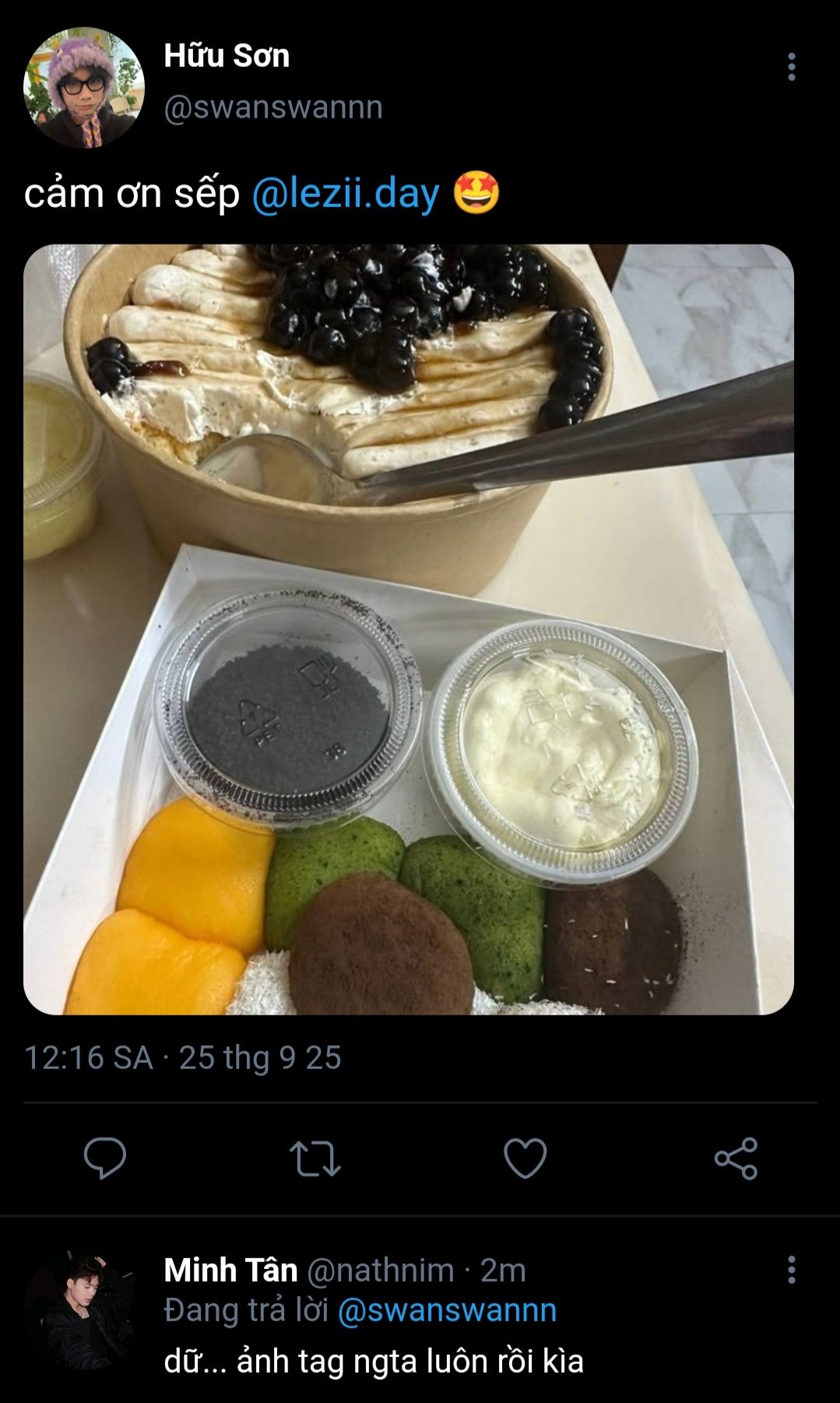Open Hữu Sơn's profile picture
This screenshot has height=1403, width=840.
click(83, 87)
